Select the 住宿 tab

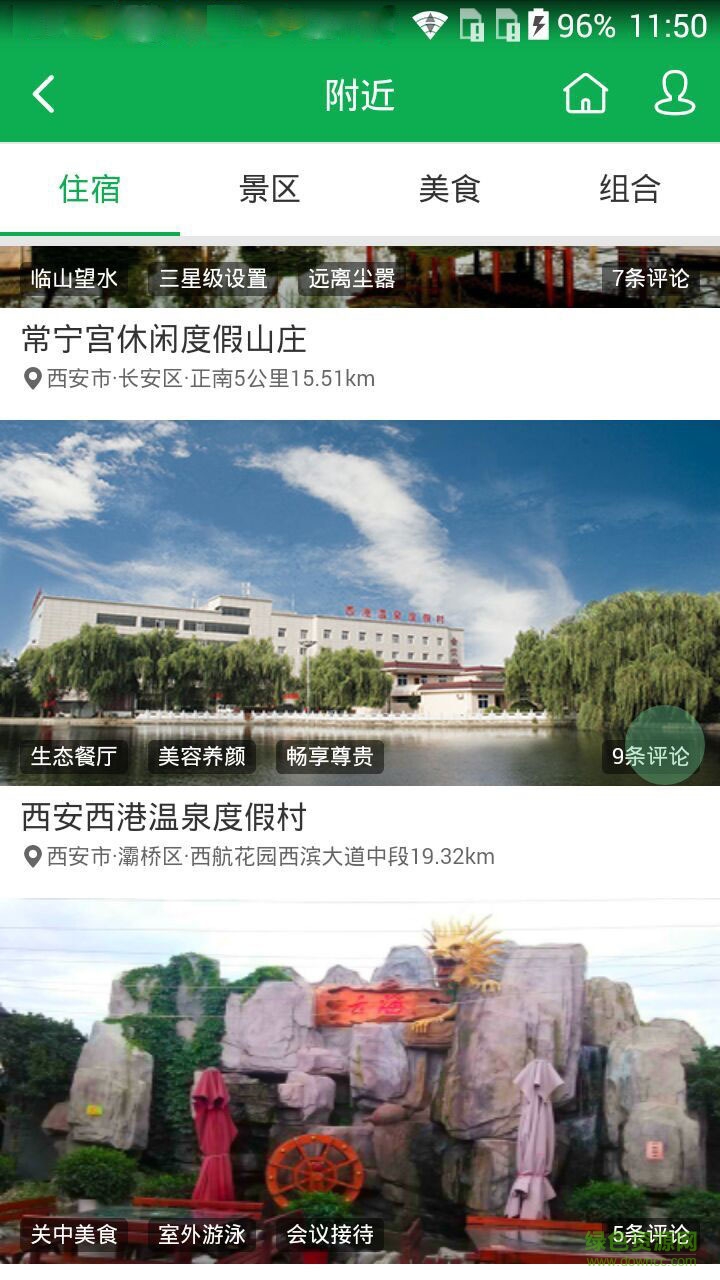[90, 190]
